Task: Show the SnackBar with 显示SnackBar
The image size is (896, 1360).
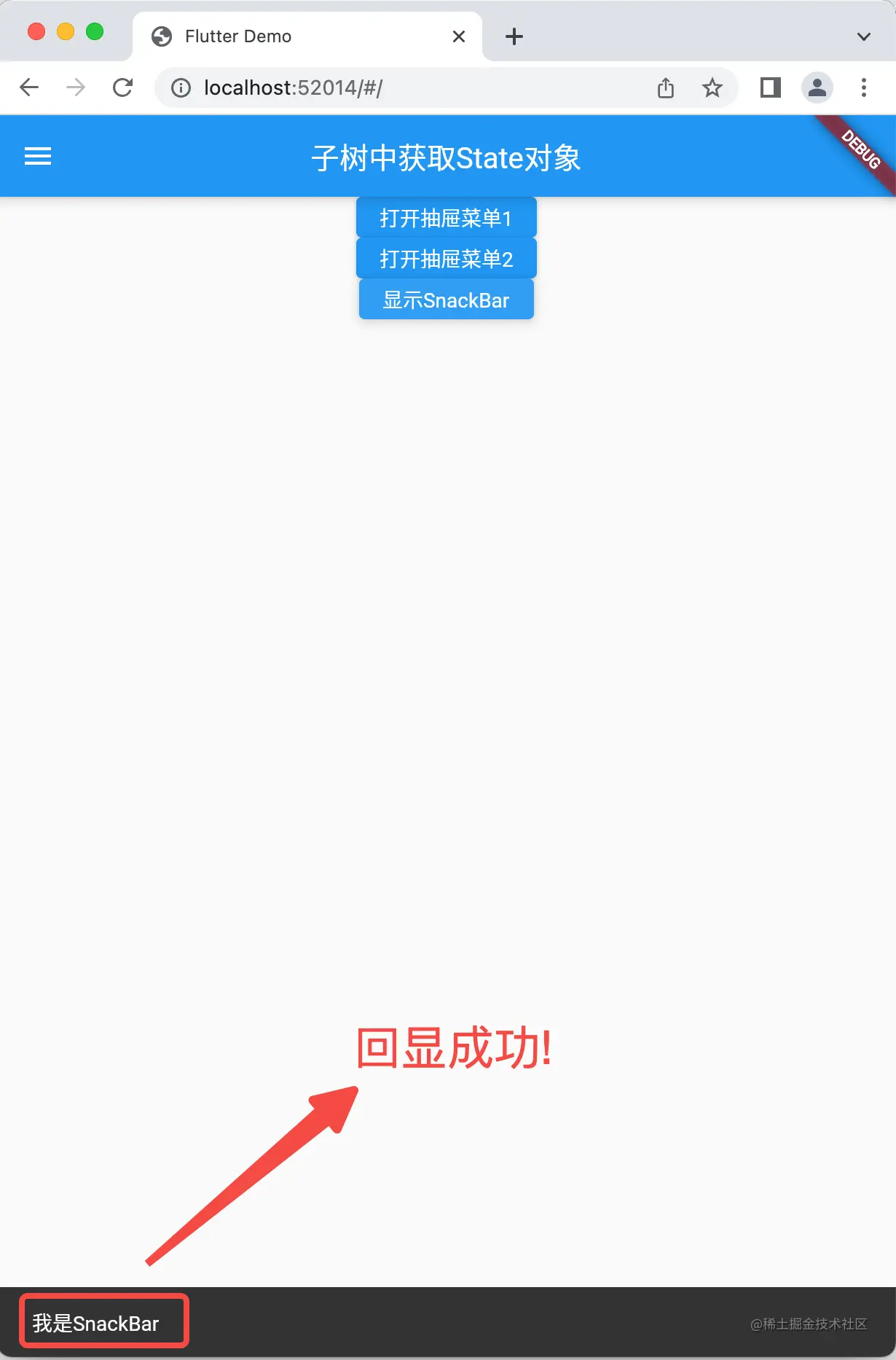Action: pos(446,300)
